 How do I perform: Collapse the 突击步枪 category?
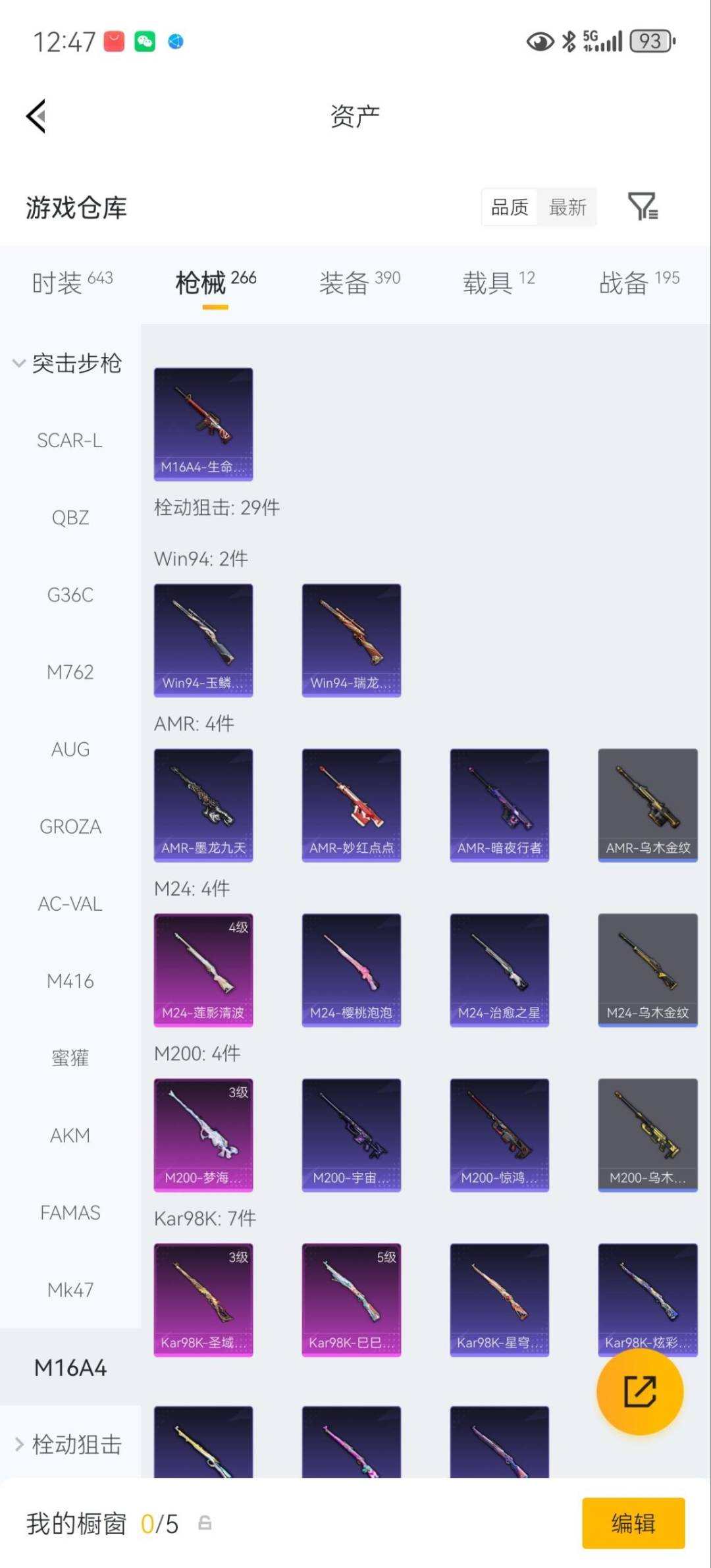click(x=68, y=364)
